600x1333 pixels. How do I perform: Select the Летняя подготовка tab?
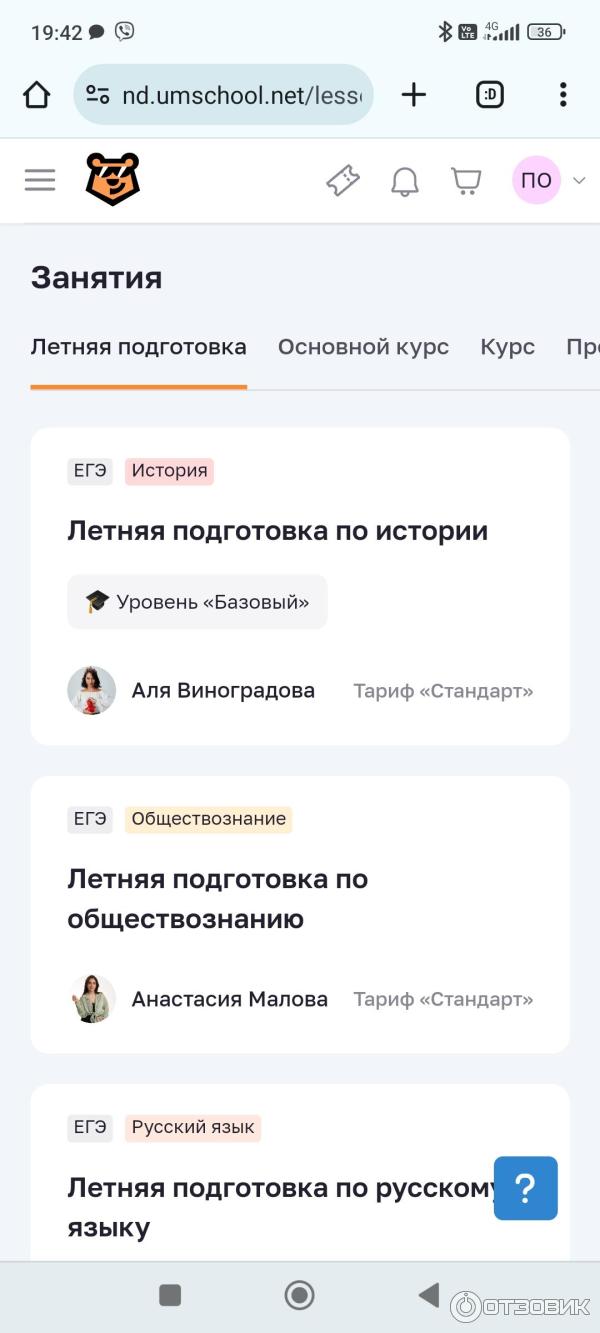(138, 347)
